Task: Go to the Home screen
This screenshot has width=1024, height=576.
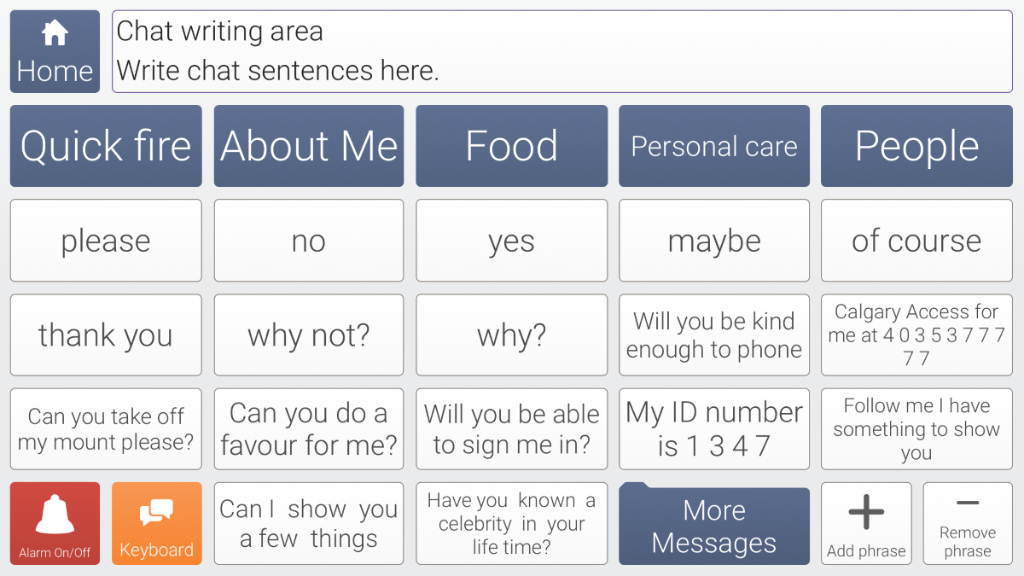Action: [x=55, y=52]
